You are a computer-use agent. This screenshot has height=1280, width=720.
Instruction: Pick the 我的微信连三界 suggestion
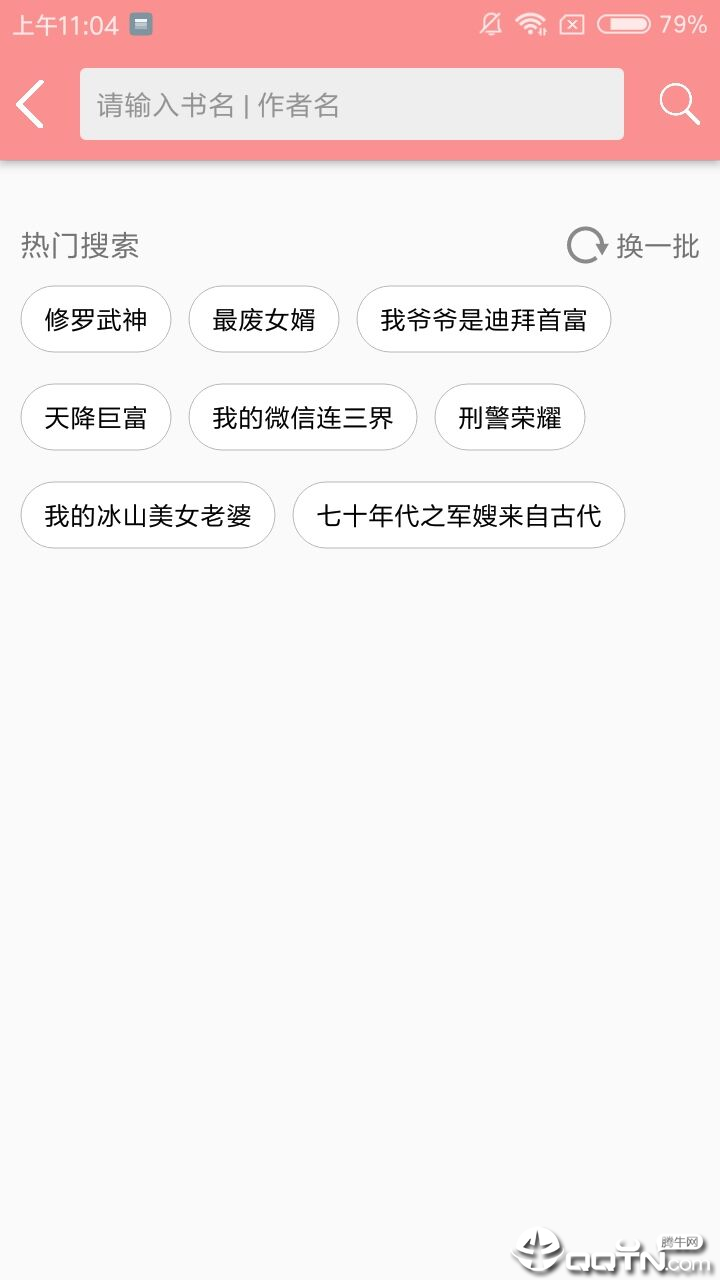point(303,418)
